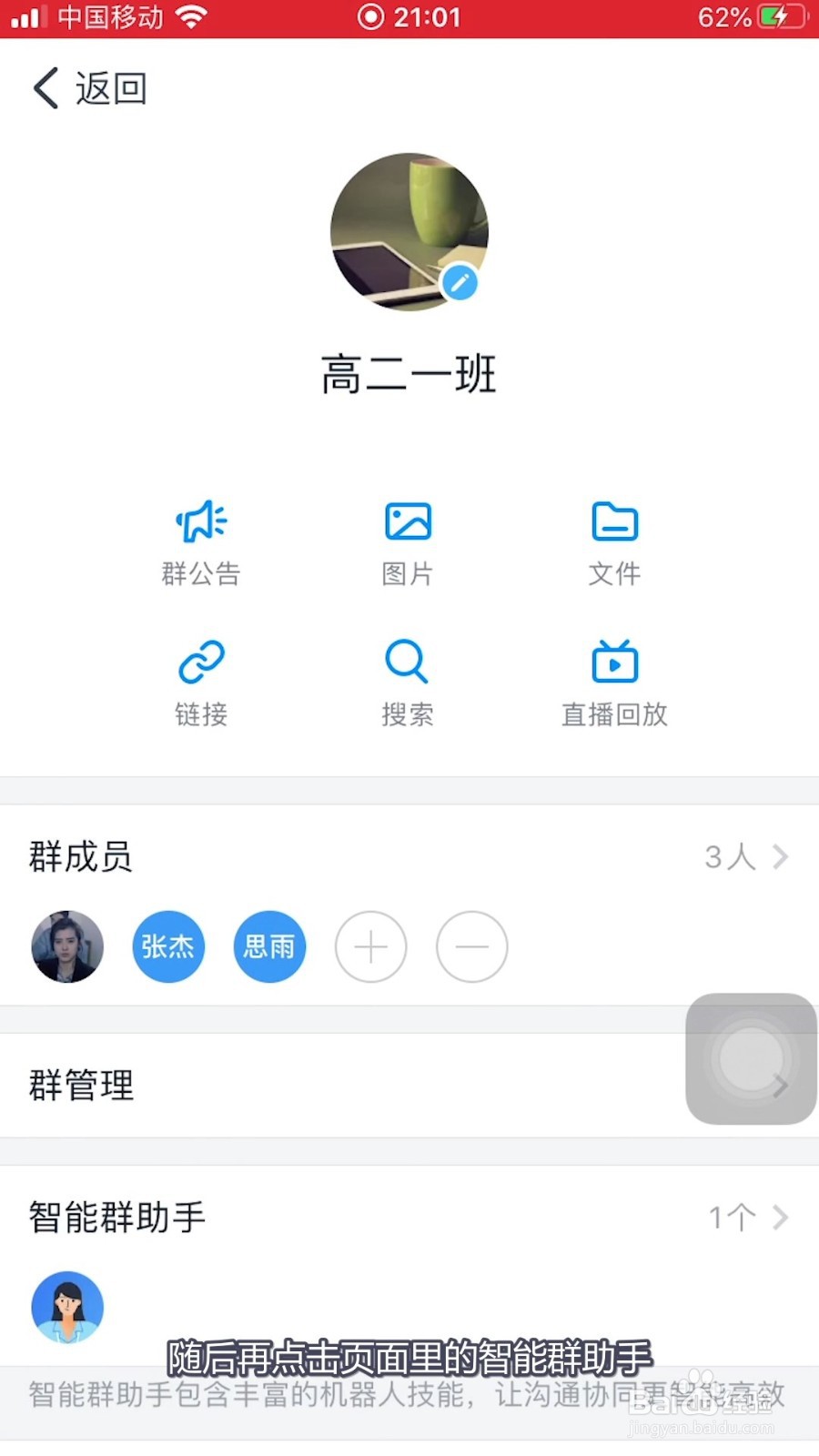The width and height of the screenshot is (819, 1456).
Task: Tap the minus icon to remove a member
Action: click(471, 946)
